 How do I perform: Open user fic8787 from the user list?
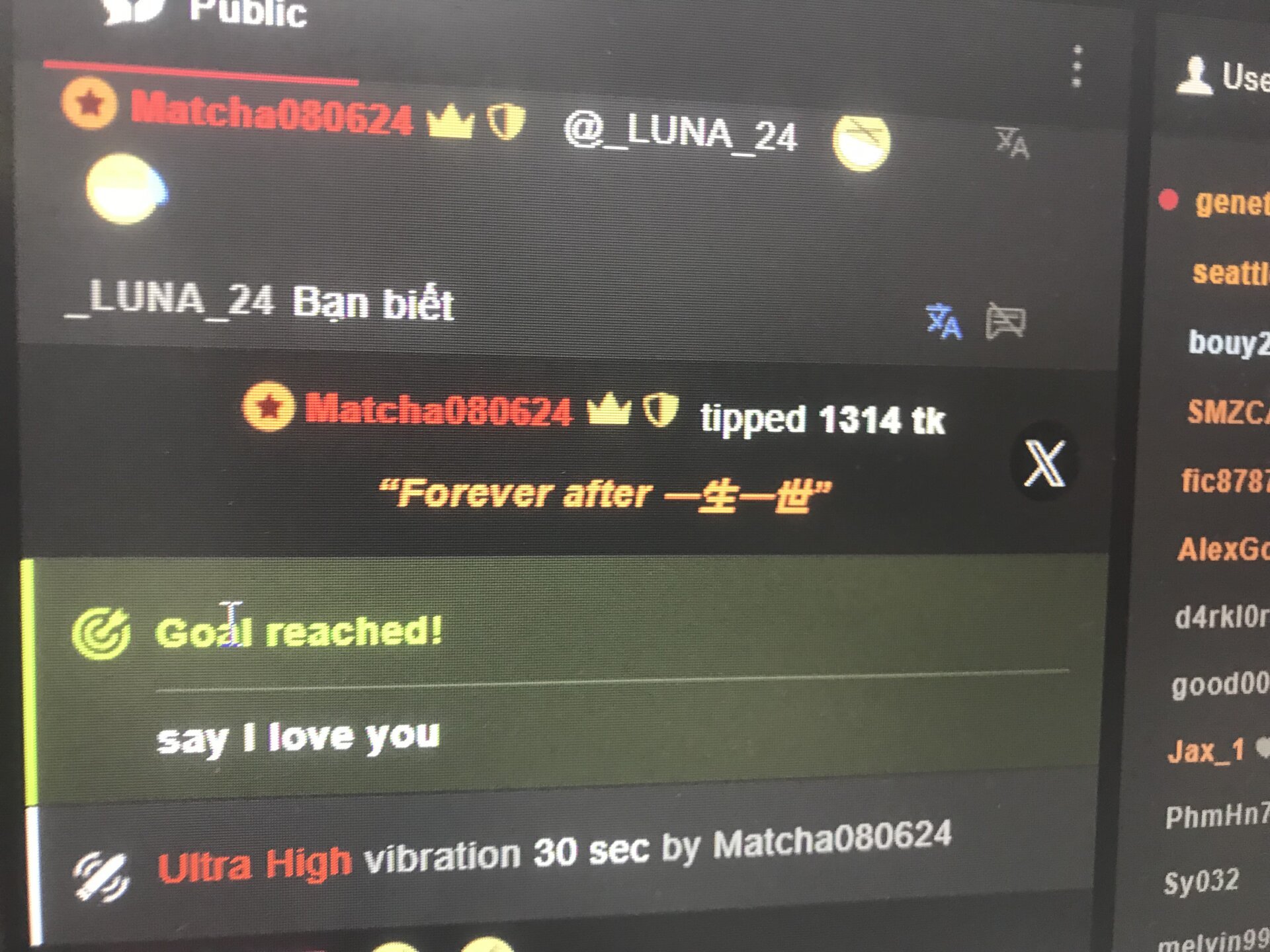[x=1224, y=481]
